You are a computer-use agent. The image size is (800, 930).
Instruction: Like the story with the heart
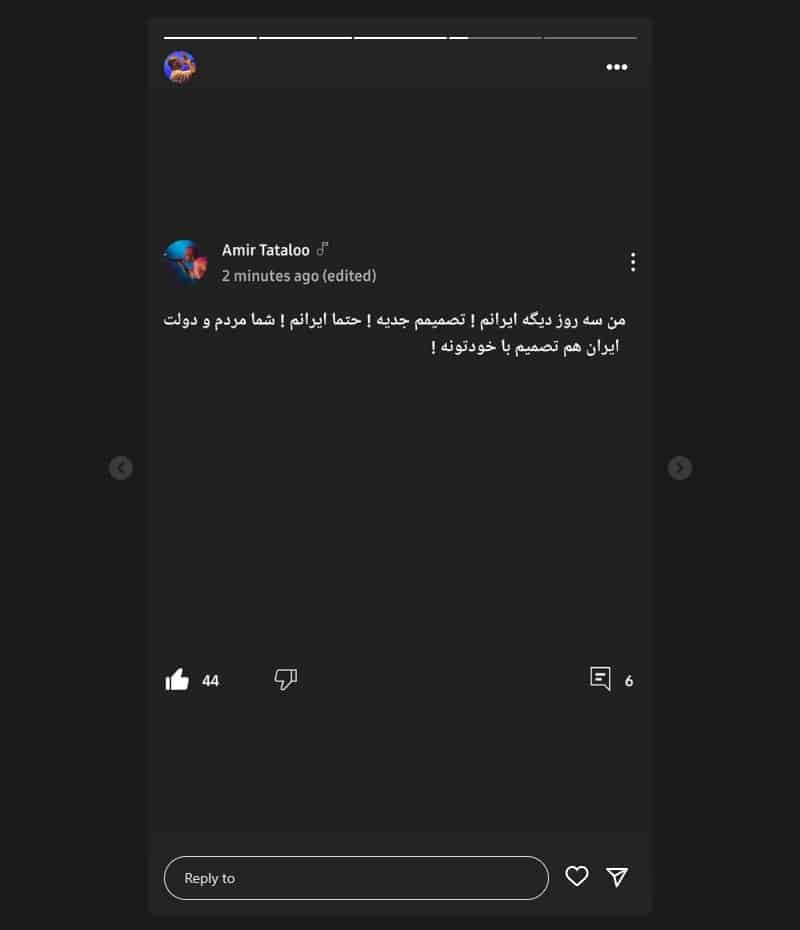click(577, 877)
